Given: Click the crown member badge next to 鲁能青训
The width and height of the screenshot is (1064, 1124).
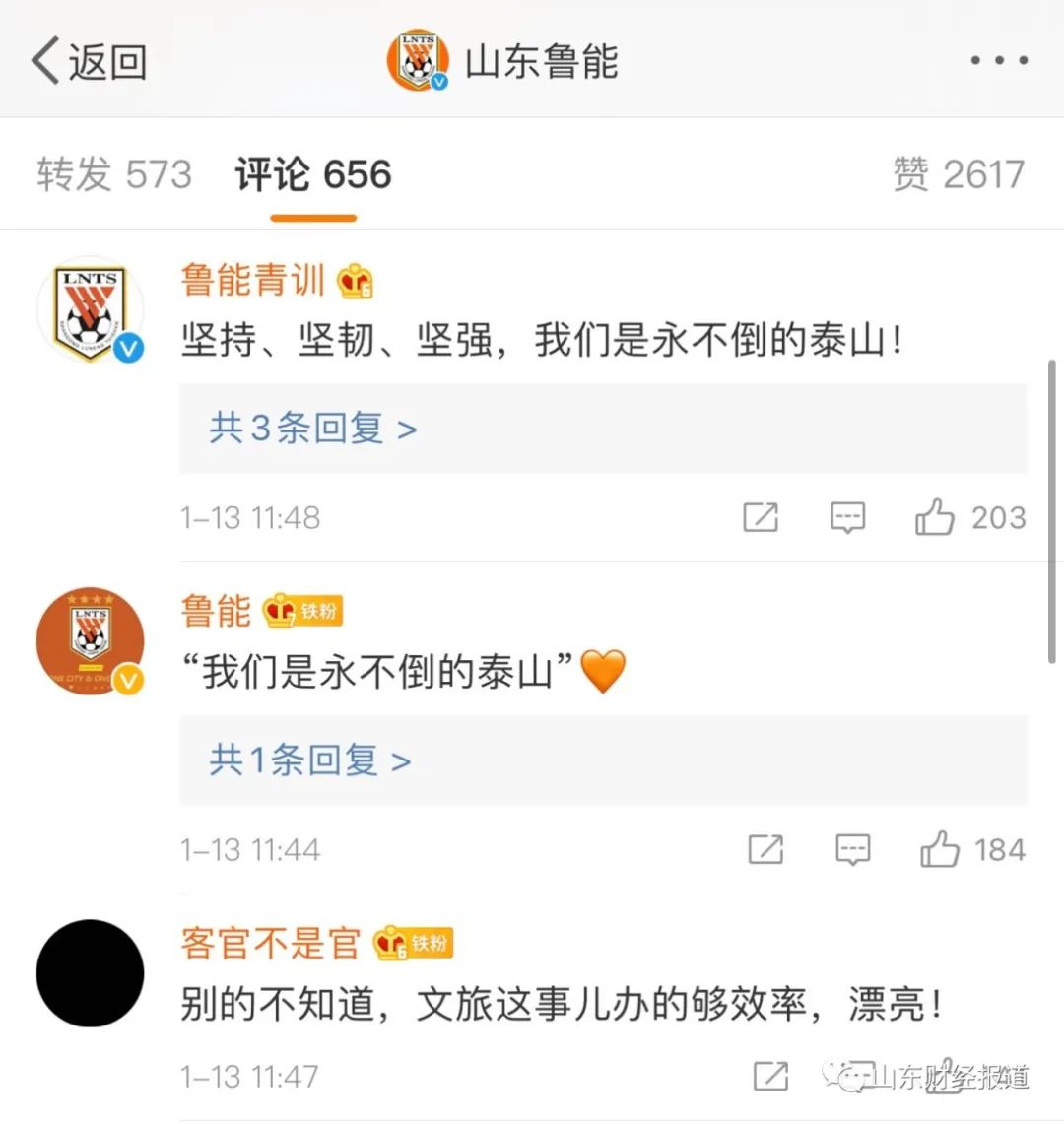Looking at the screenshot, I should point(357,280).
